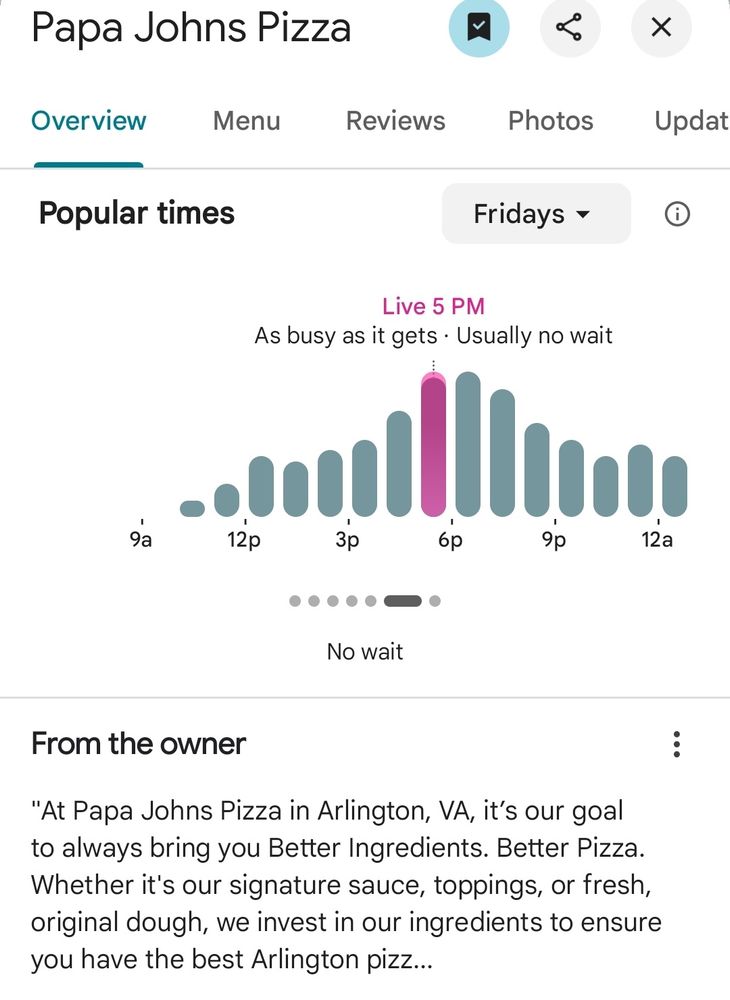730x1000 pixels.
Task: Open the Popular times info icon
Action: tap(677, 214)
